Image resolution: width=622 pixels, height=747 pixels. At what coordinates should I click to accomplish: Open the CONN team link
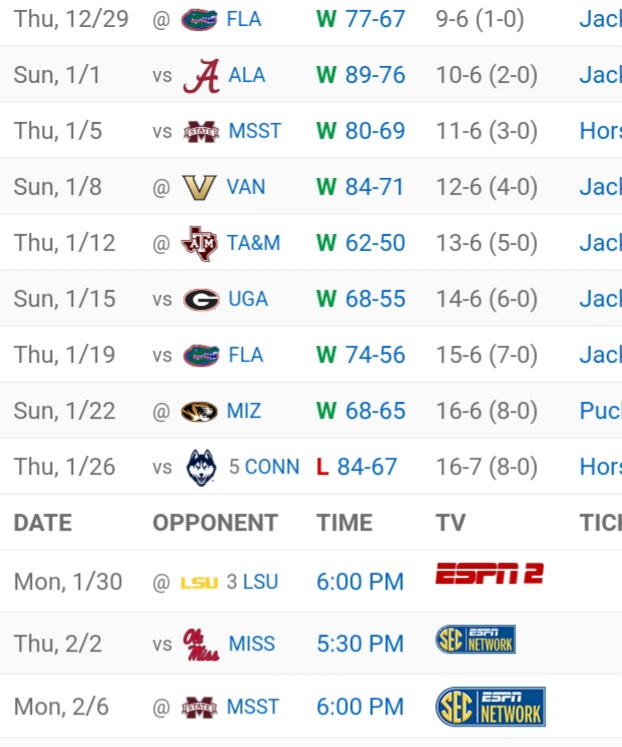click(272, 467)
